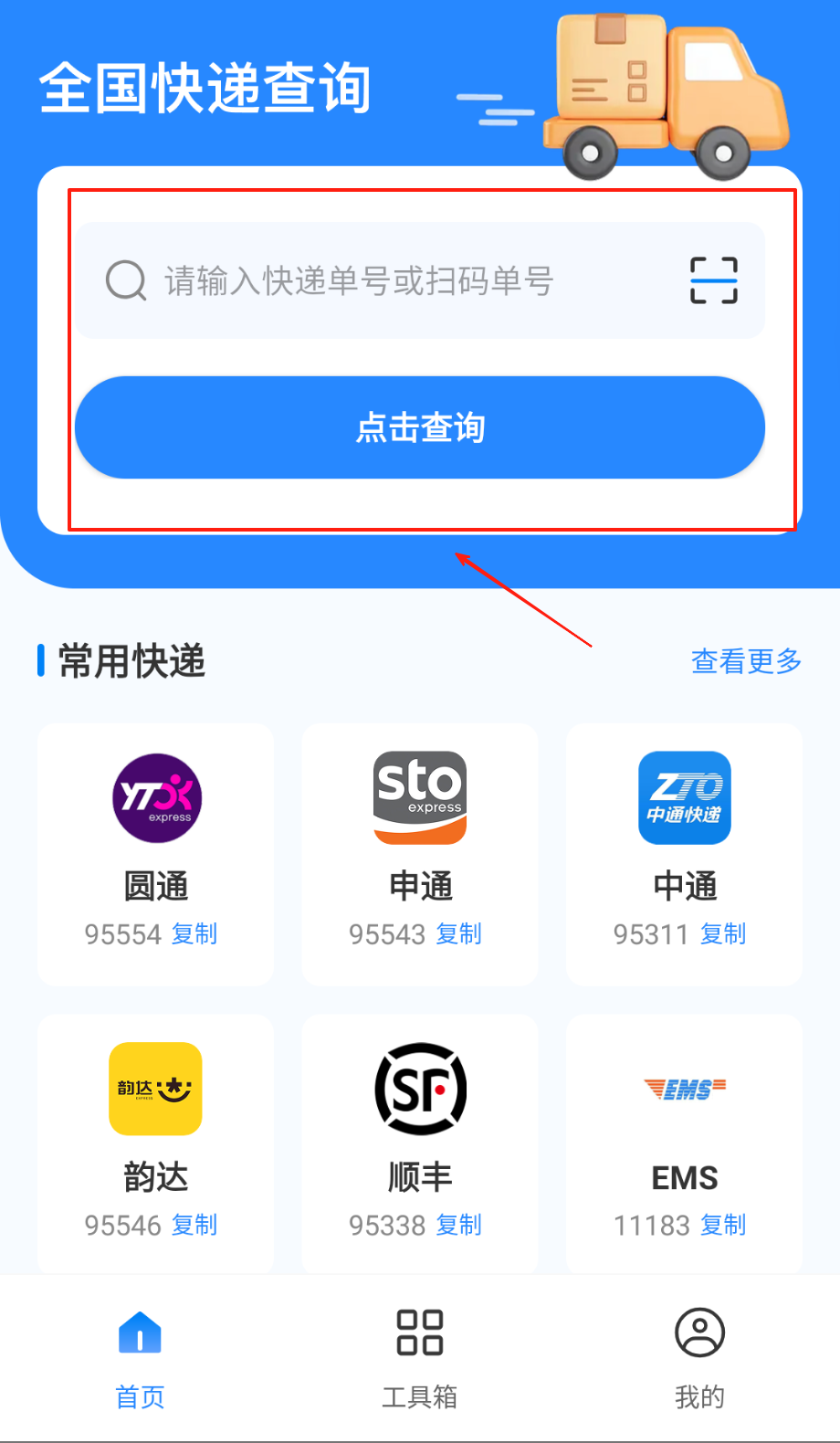Copy the 顺丰 number 95338
The height and width of the screenshot is (1443, 840).
pyautogui.click(x=459, y=1225)
